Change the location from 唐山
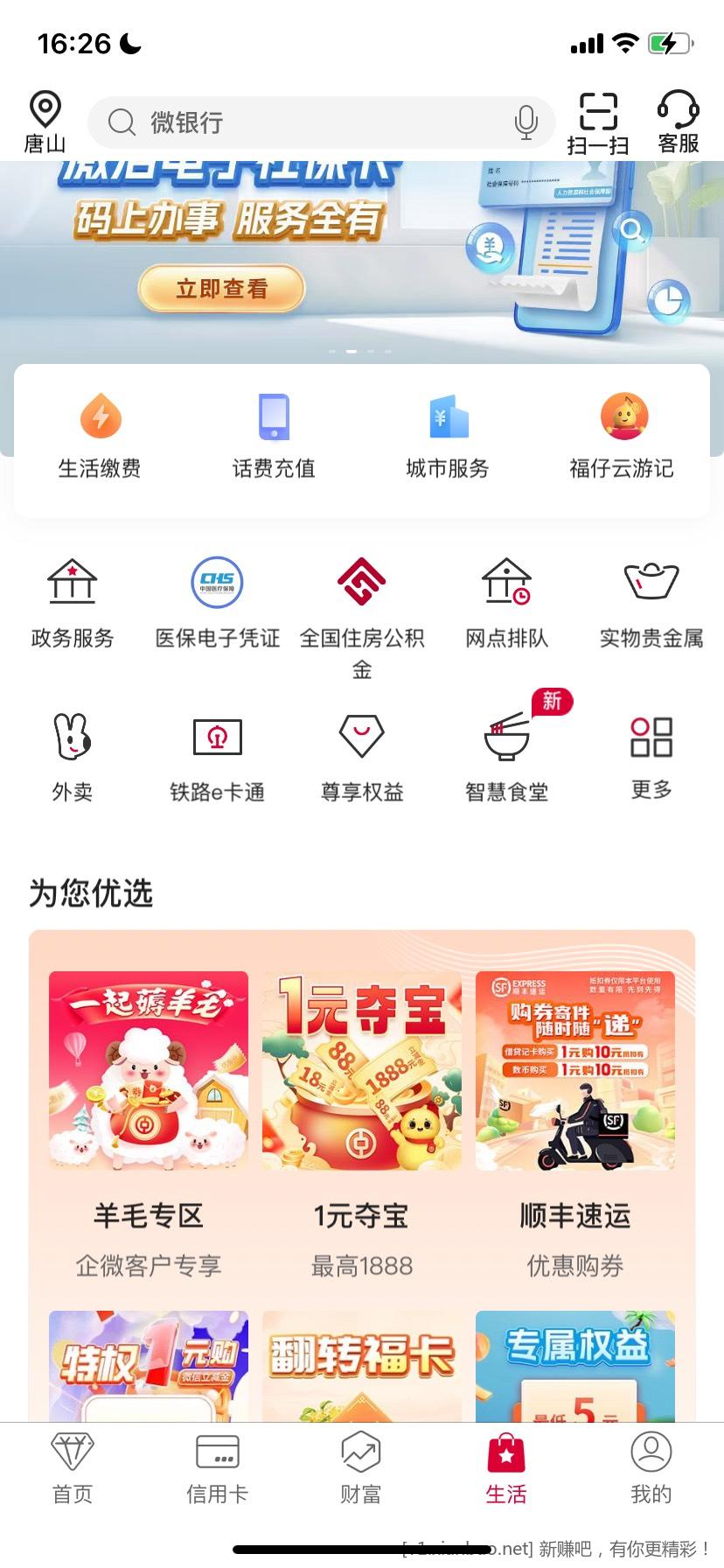 (x=45, y=122)
